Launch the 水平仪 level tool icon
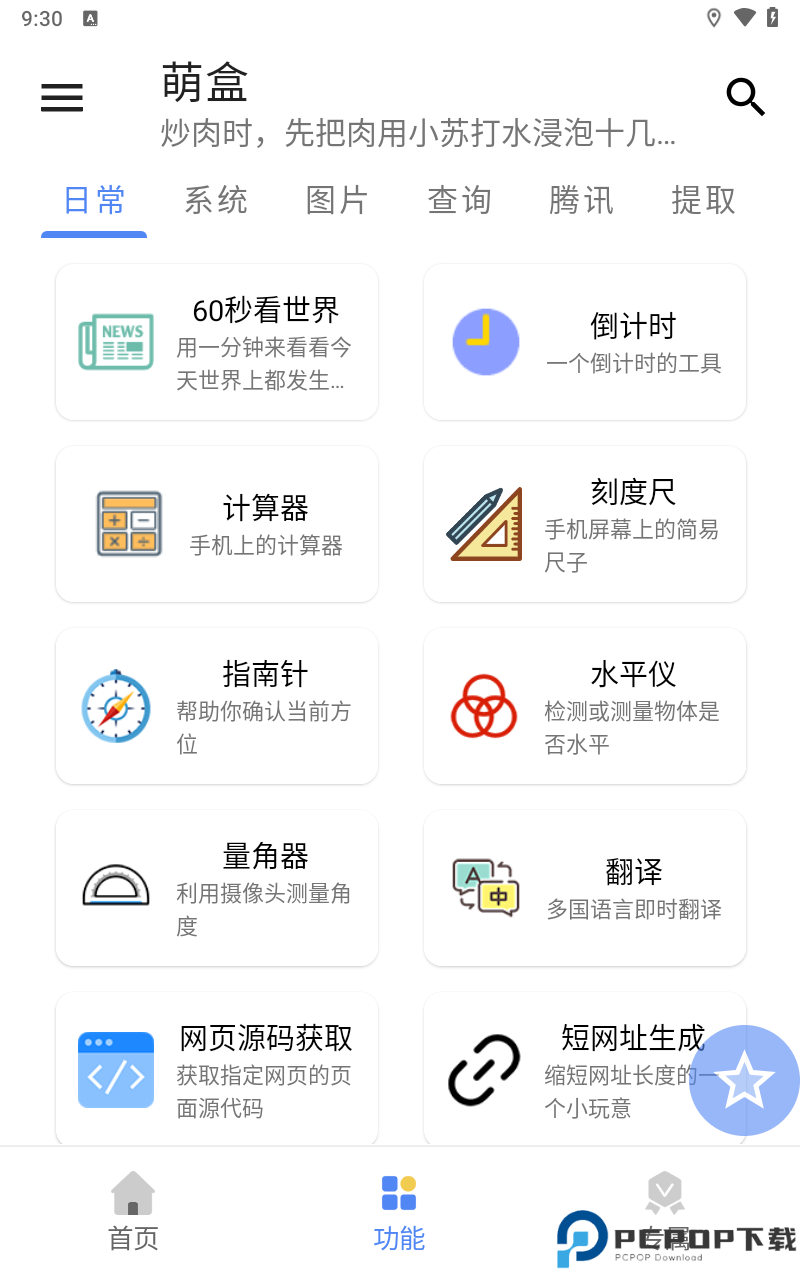Image resolution: width=800 pixels, height=1280 pixels. pos(486,706)
